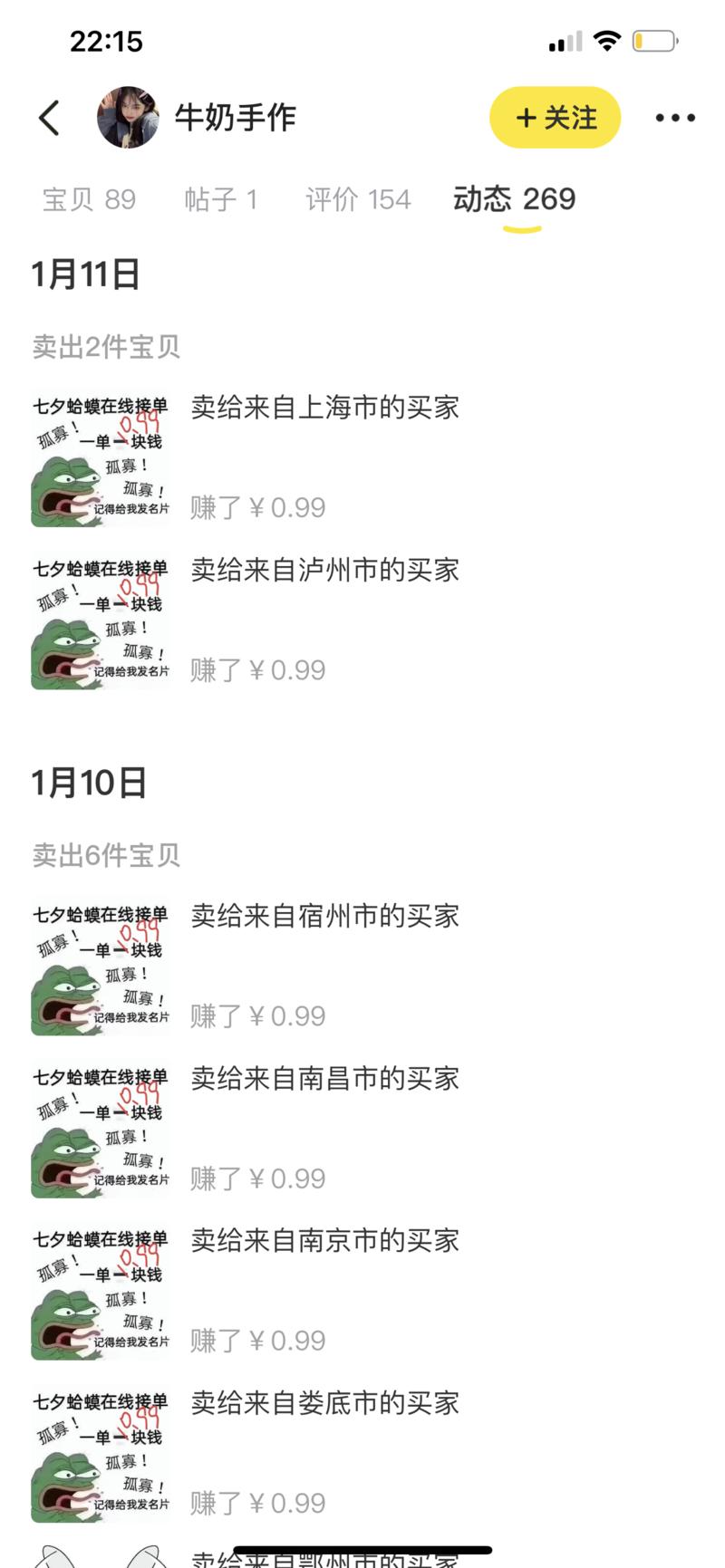The width and height of the screenshot is (725, 1568).
Task: Open the more options ellipsis menu
Action: [x=674, y=117]
